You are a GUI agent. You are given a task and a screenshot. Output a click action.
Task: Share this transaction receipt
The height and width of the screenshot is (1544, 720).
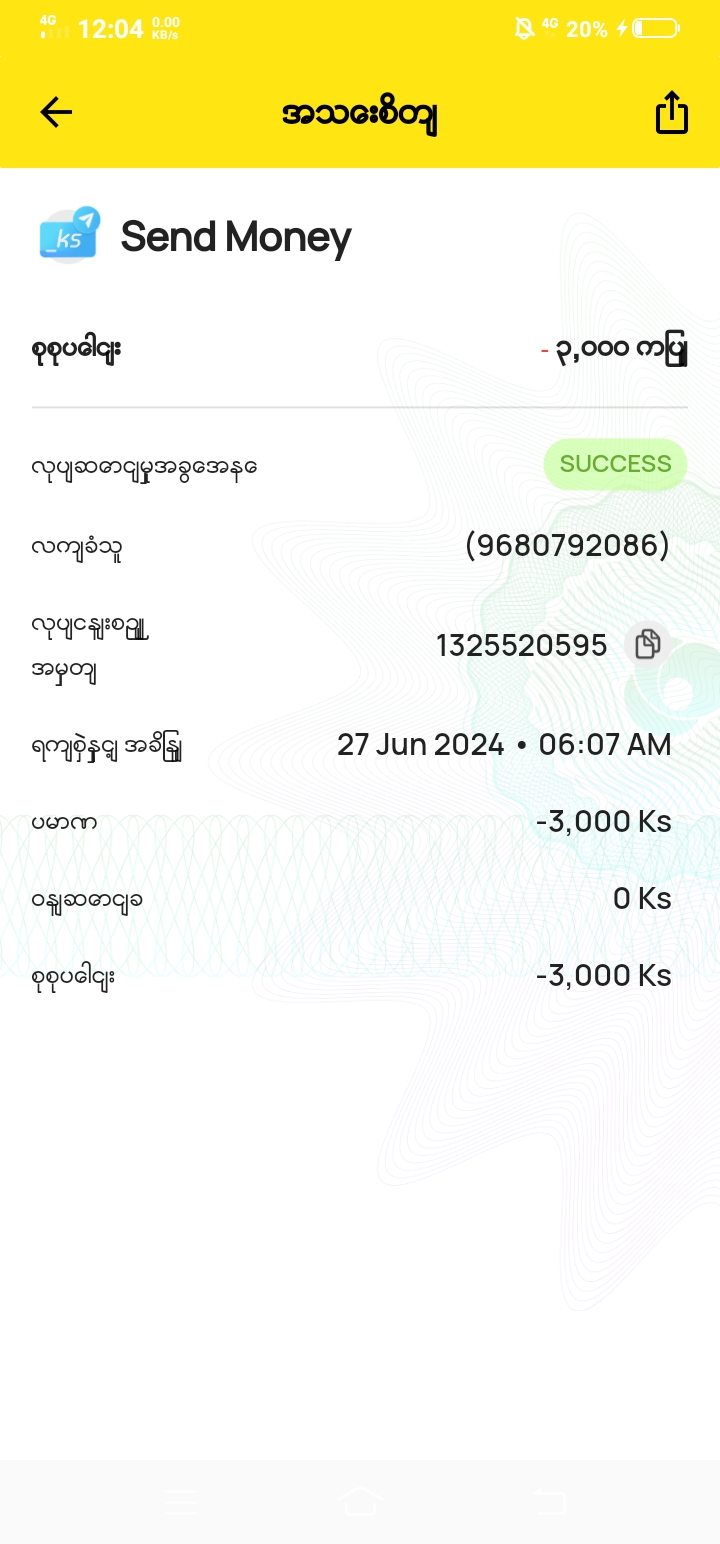[x=671, y=112]
